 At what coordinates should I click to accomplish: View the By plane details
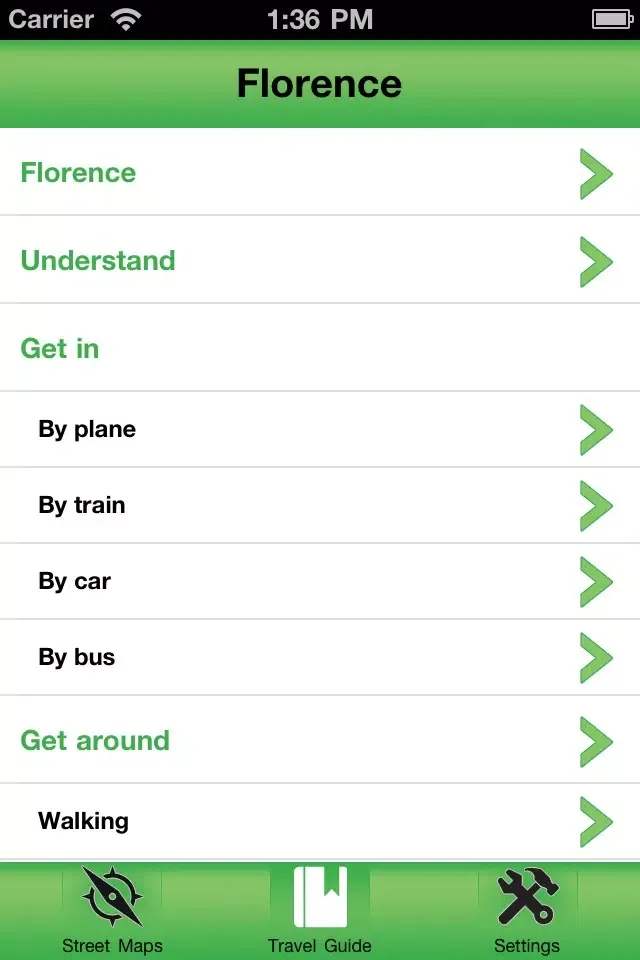(320, 430)
